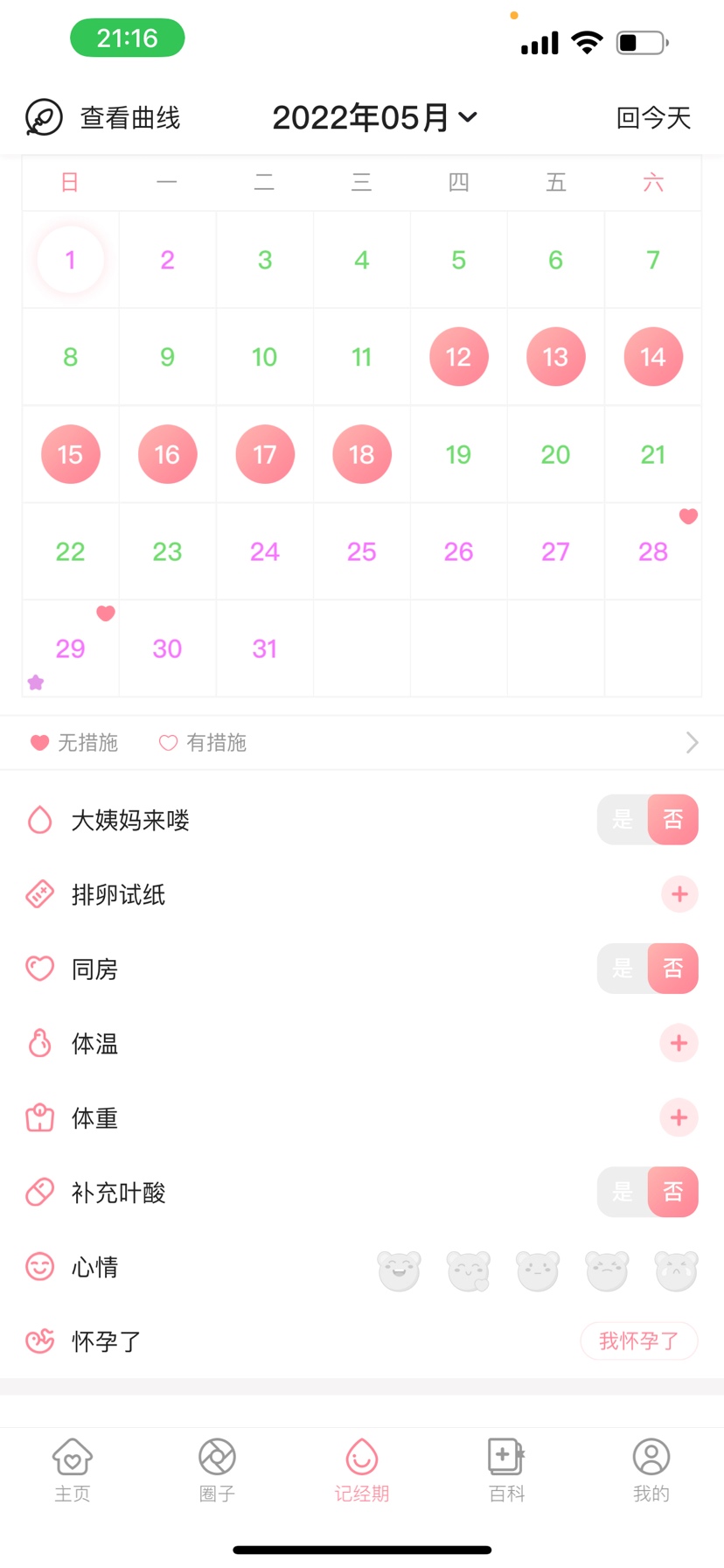Choose the first happy bear mood in 心情
This screenshot has height=1568, width=724.
coord(399,1270)
